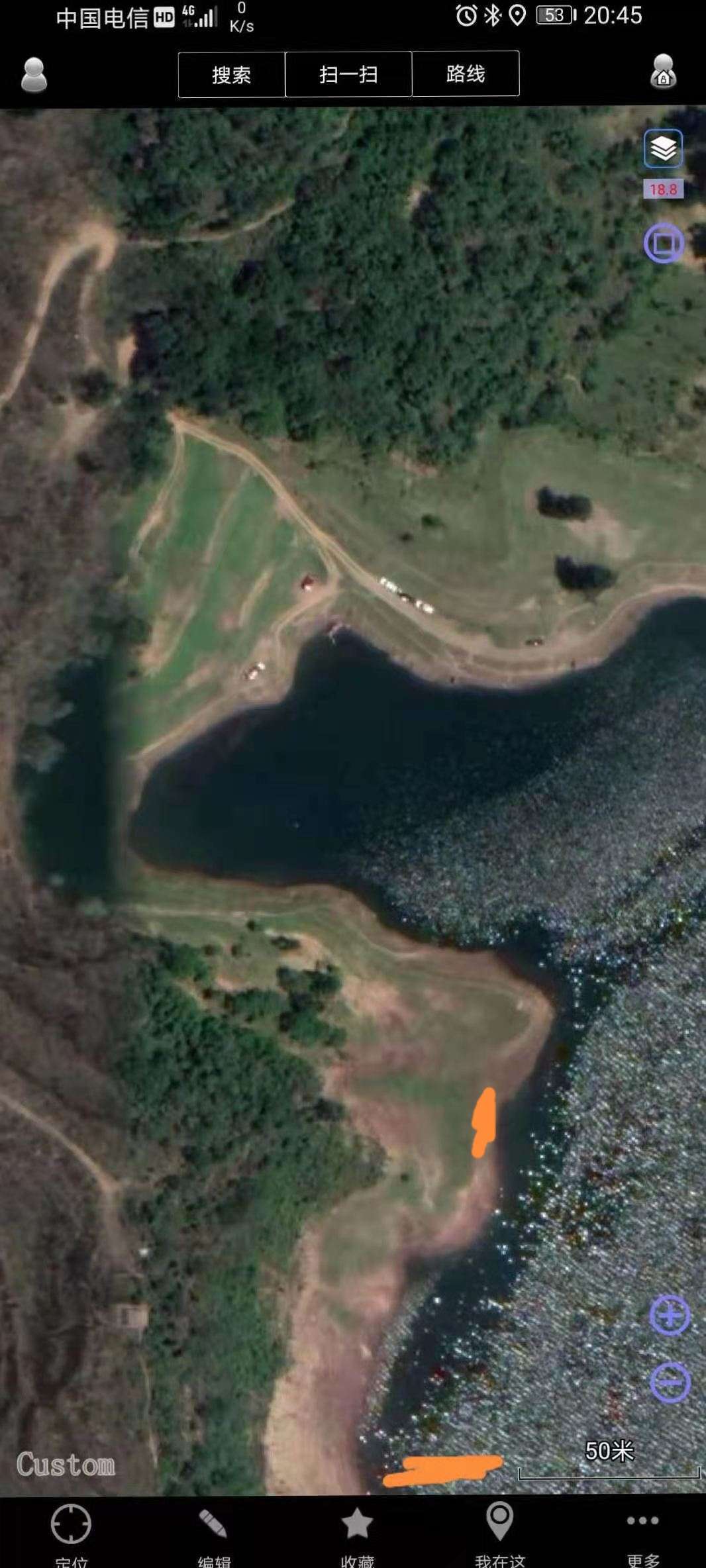This screenshot has height=1568, width=706.
Task: Open the 编辑 edit tool
Action: 213,1531
